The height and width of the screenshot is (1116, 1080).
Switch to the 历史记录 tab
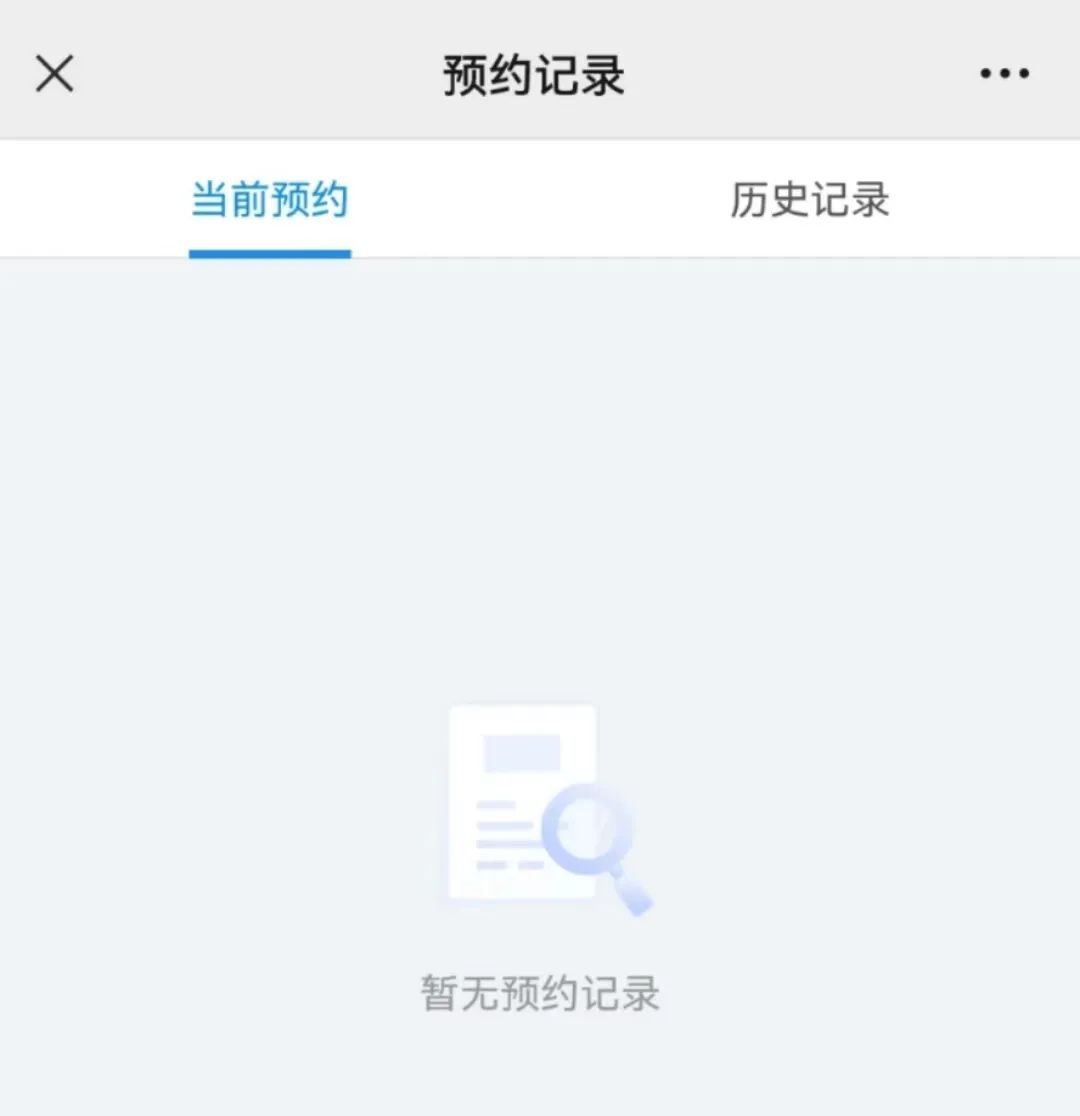click(809, 200)
